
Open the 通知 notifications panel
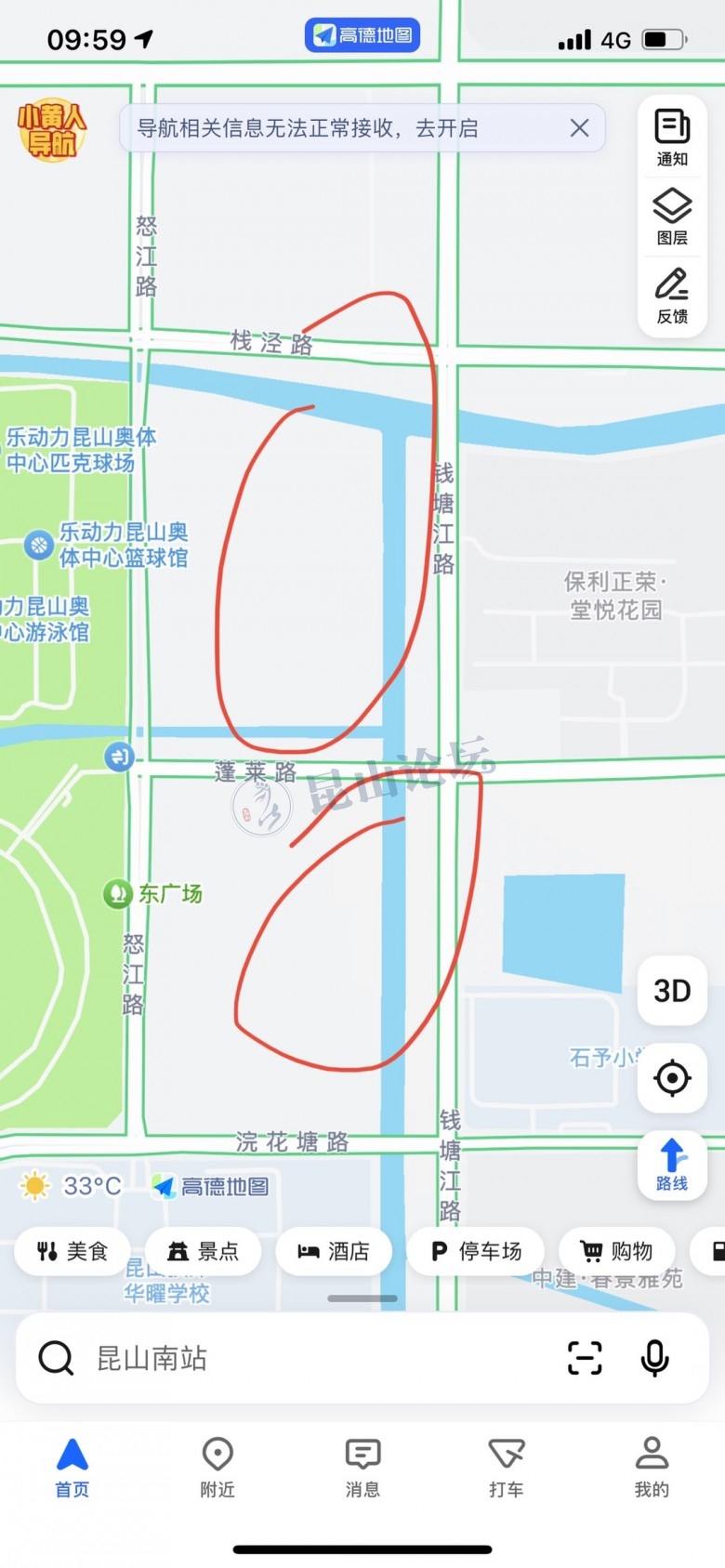coord(672,137)
